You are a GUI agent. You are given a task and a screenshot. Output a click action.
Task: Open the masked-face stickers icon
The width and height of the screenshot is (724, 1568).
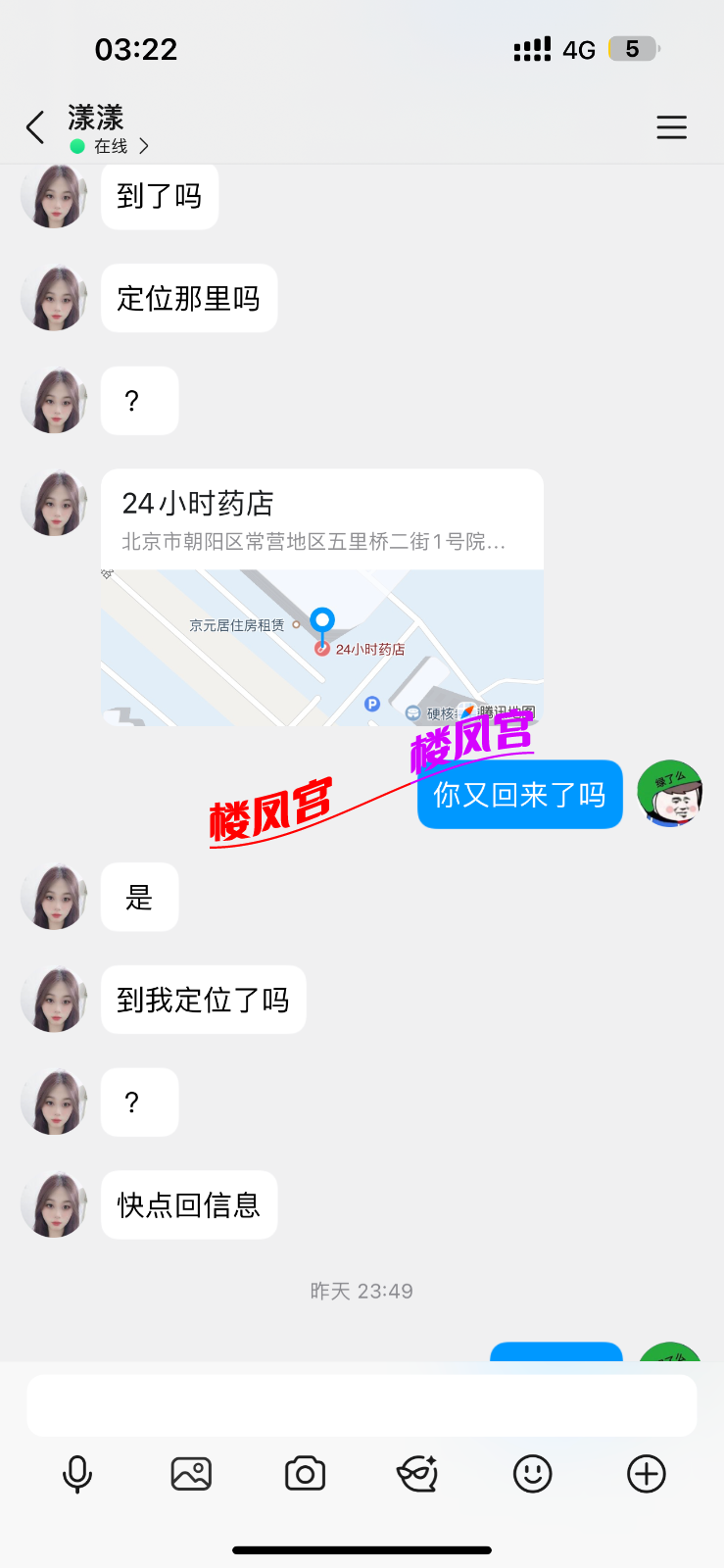[x=418, y=1474]
